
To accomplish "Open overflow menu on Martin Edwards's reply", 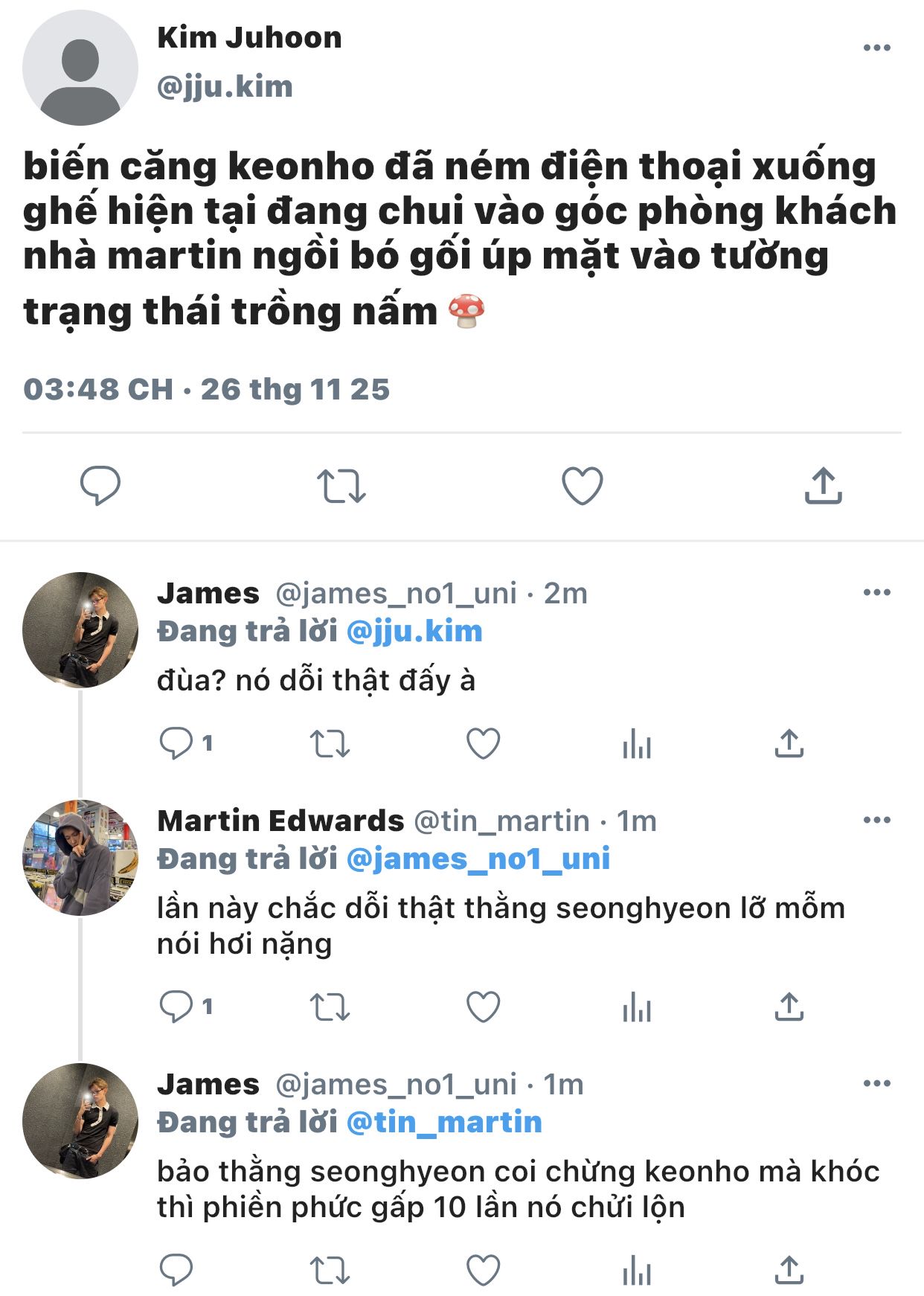I will [x=876, y=821].
